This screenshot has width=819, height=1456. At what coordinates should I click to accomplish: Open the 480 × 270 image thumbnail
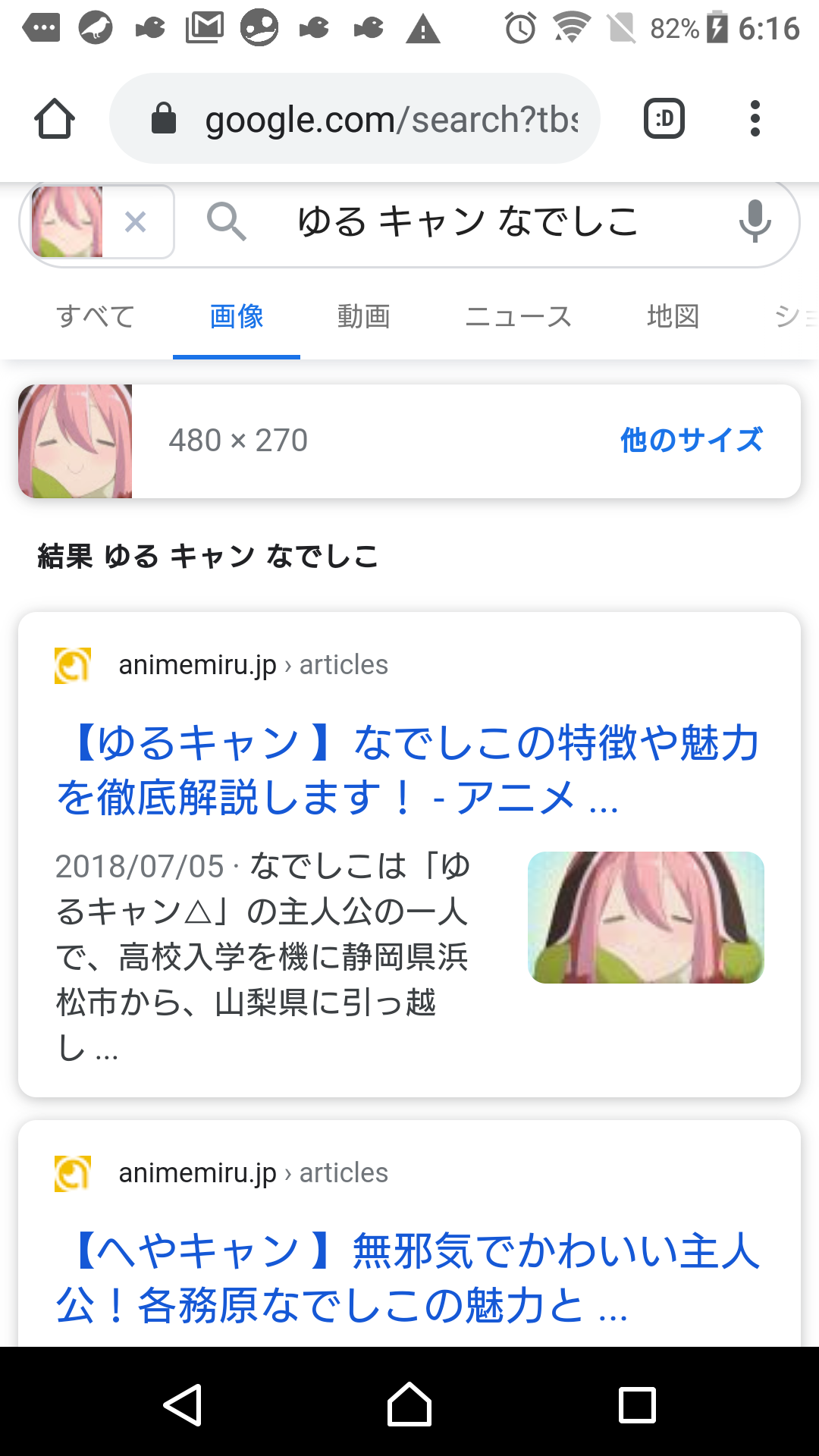click(75, 441)
